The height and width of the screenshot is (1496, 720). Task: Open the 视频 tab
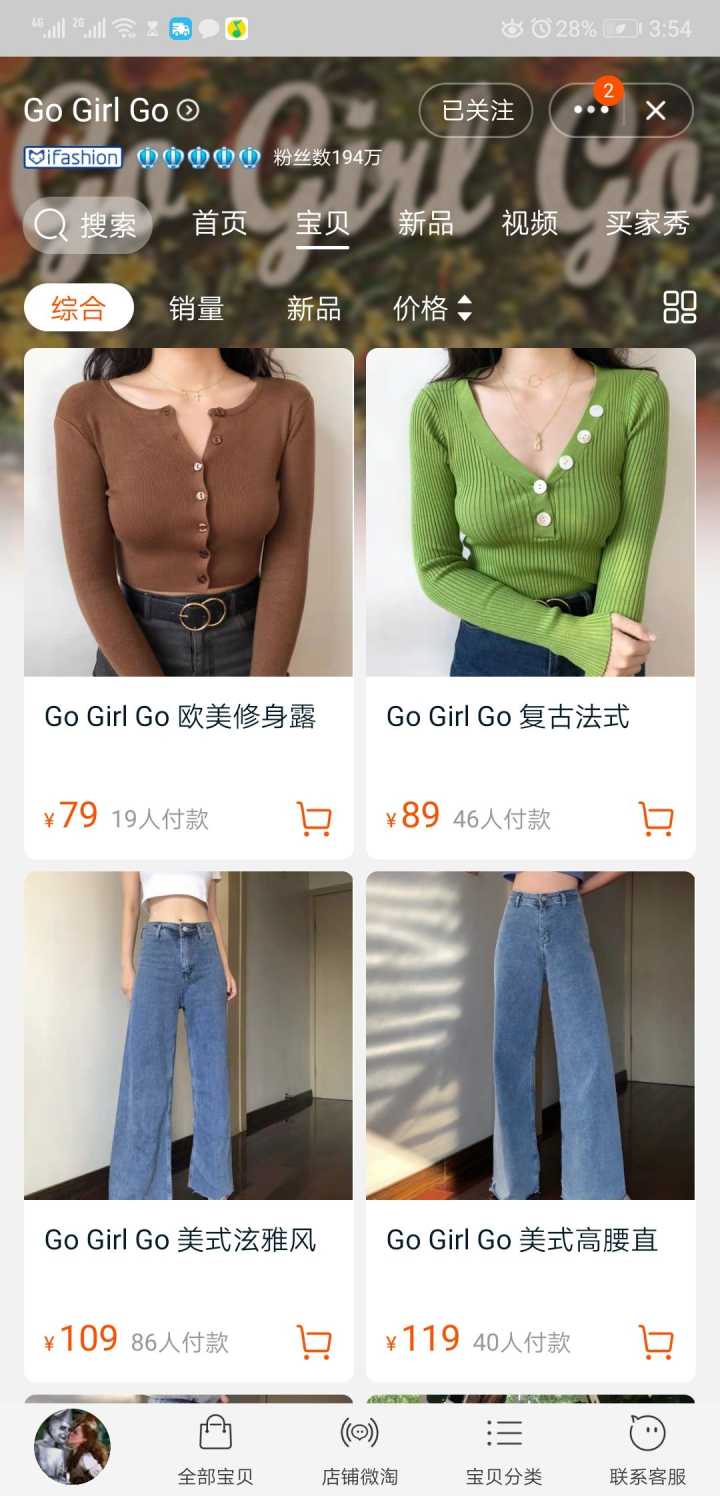click(529, 223)
